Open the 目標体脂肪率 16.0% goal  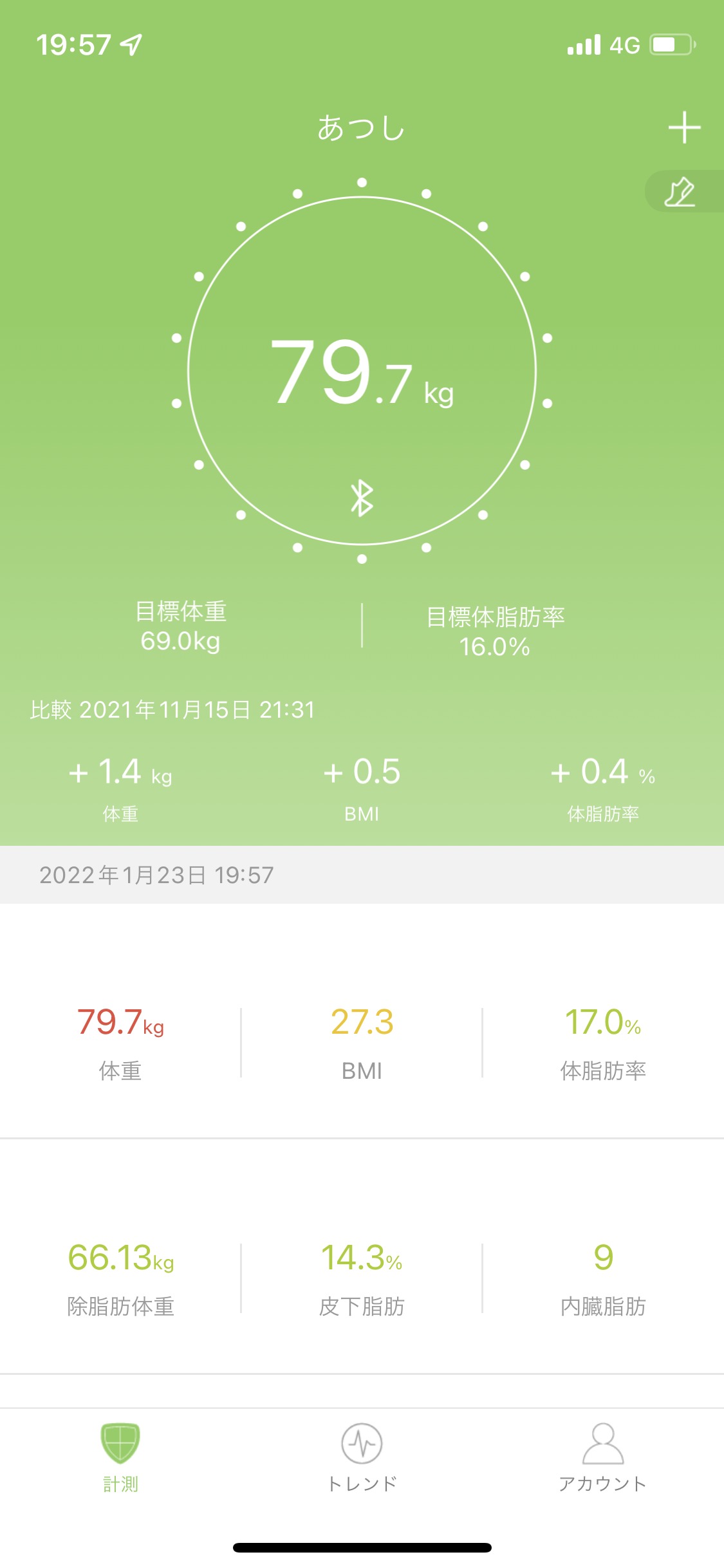pyautogui.click(x=495, y=631)
